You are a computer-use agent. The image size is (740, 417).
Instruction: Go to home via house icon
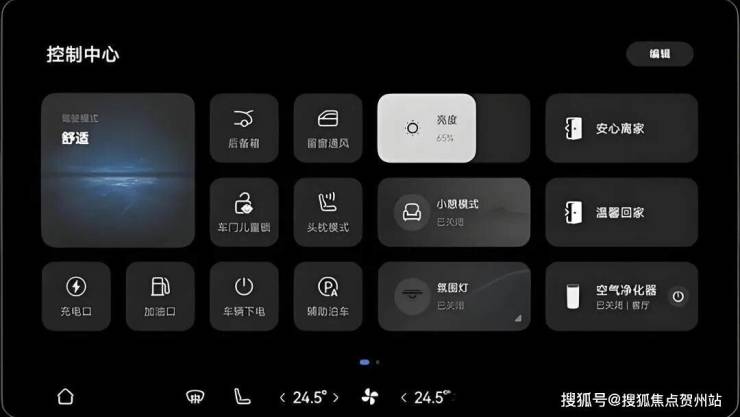65,396
